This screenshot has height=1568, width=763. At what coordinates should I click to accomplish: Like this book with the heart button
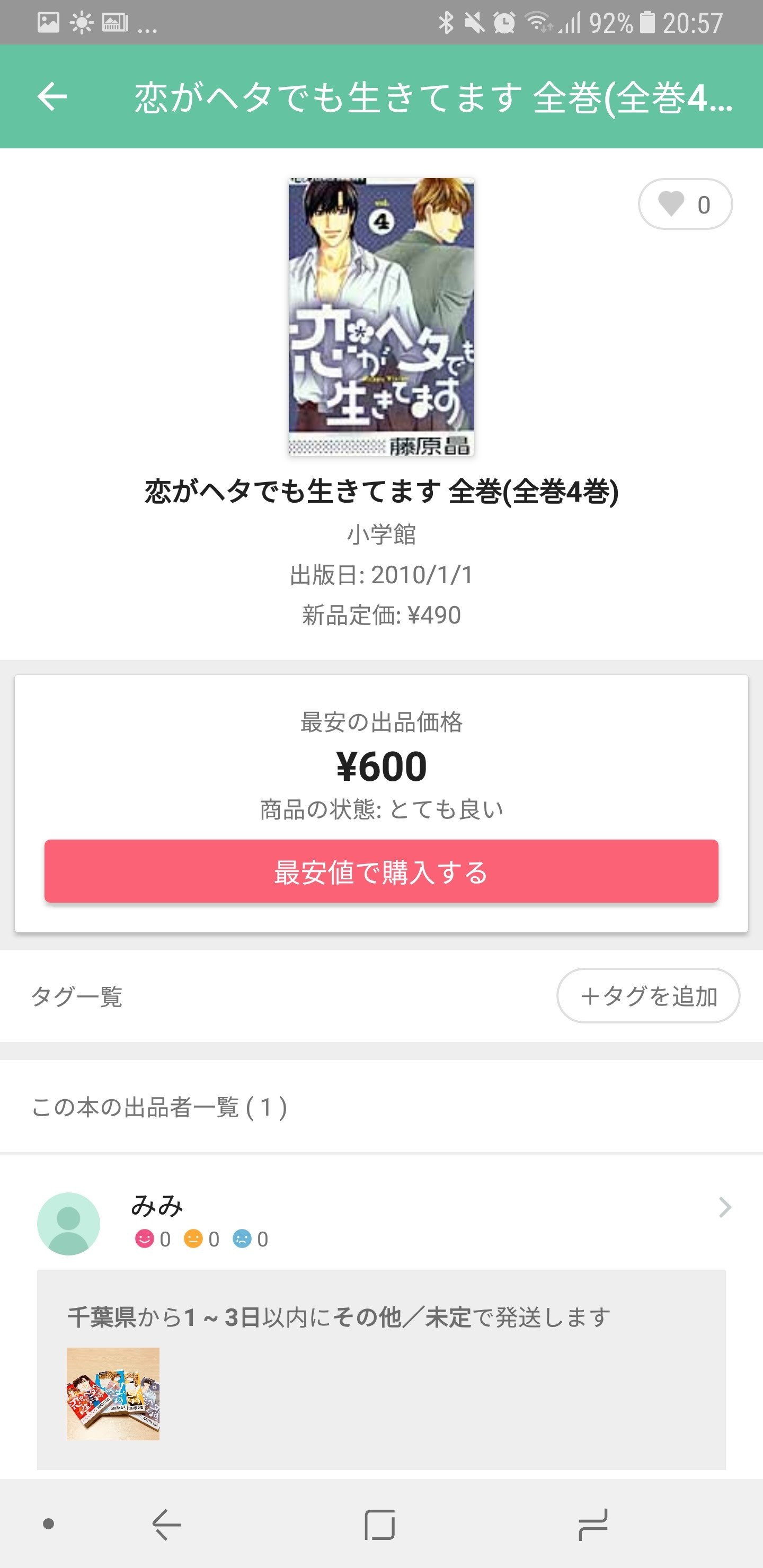pos(685,204)
